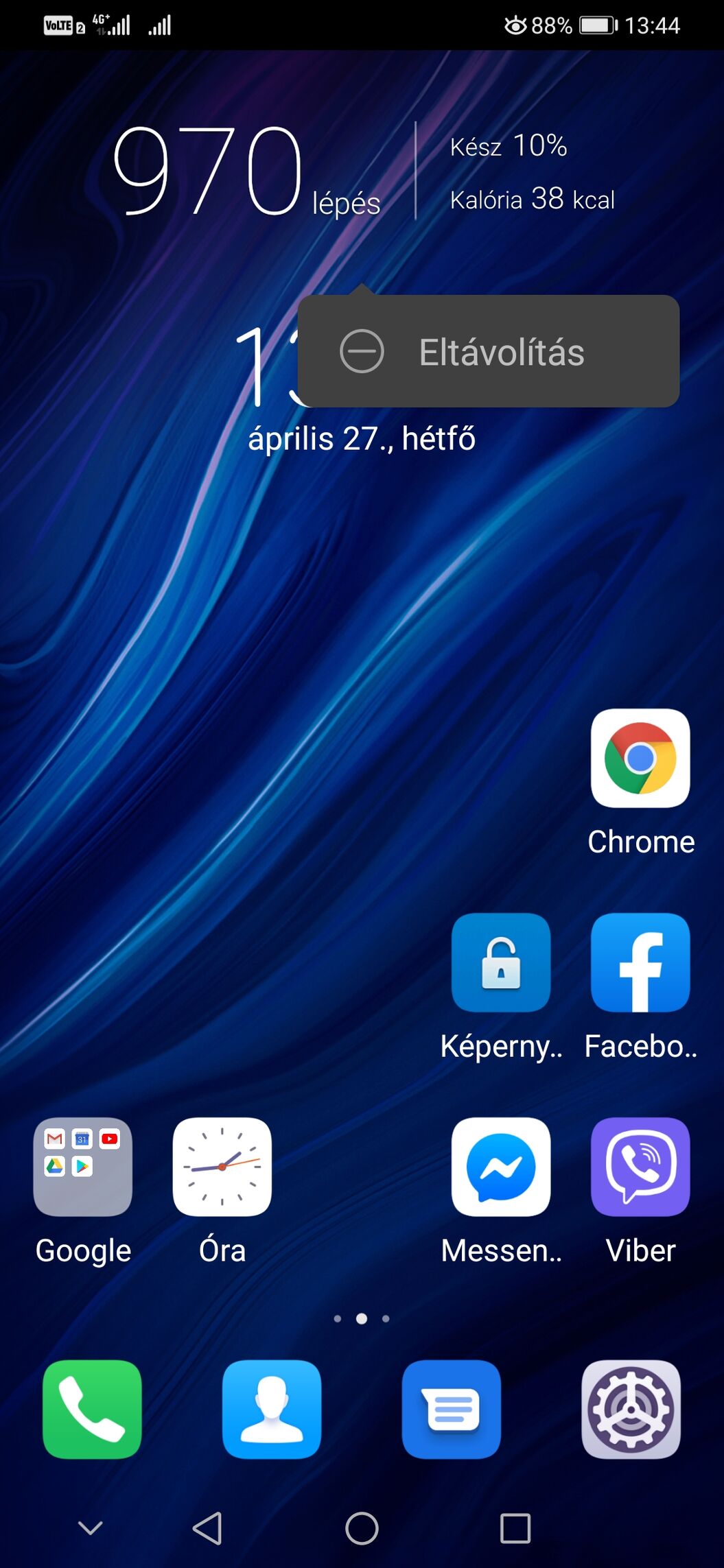Image resolution: width=724 pixels, height=1568 pixels.
Task: Open the Chrome browser
Action: [x=640, y=759]
